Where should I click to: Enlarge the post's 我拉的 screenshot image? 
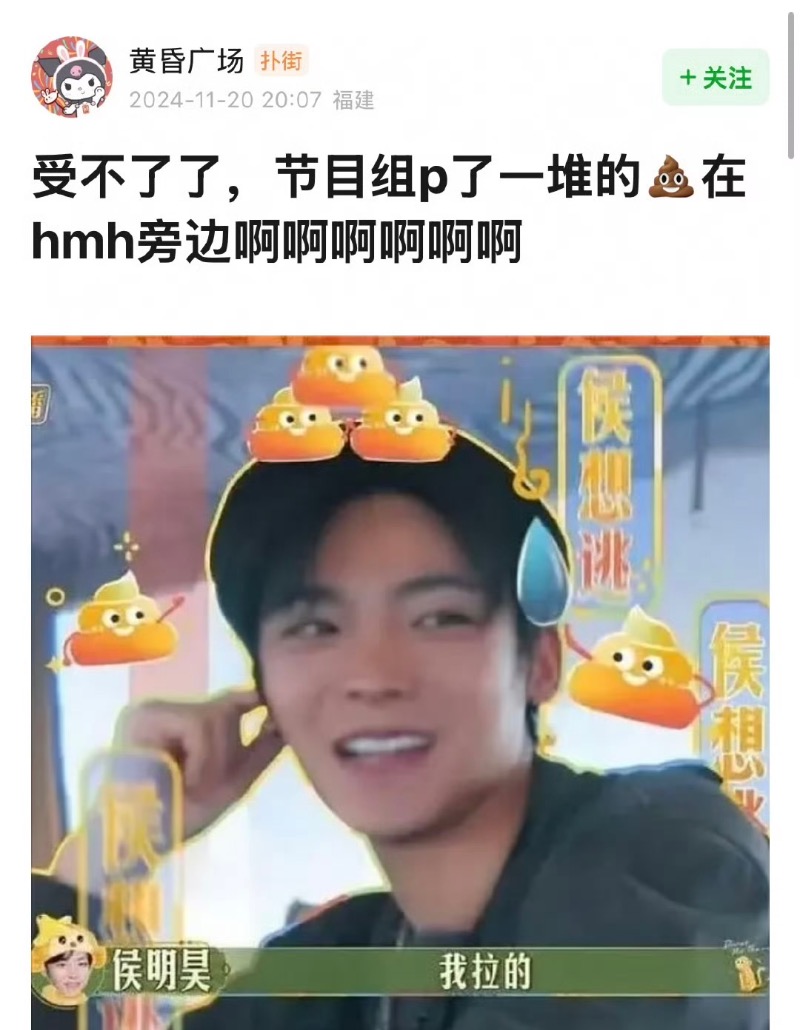point(400,680)
